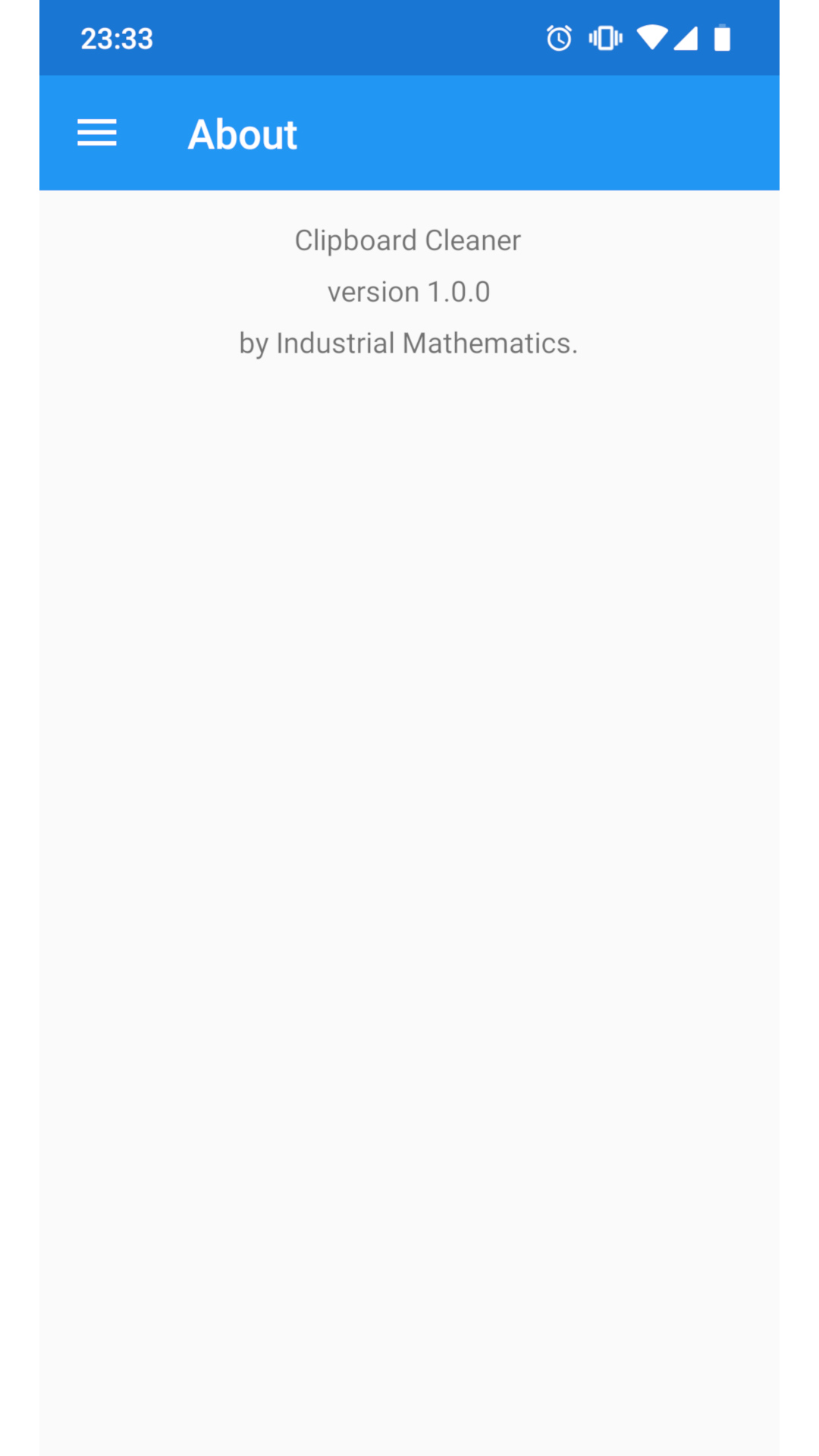Click the clock showing 23:33
Image resolution: width=819 pixels, height=1456 pixels.
pyautogui.click(x=117, y=38)
